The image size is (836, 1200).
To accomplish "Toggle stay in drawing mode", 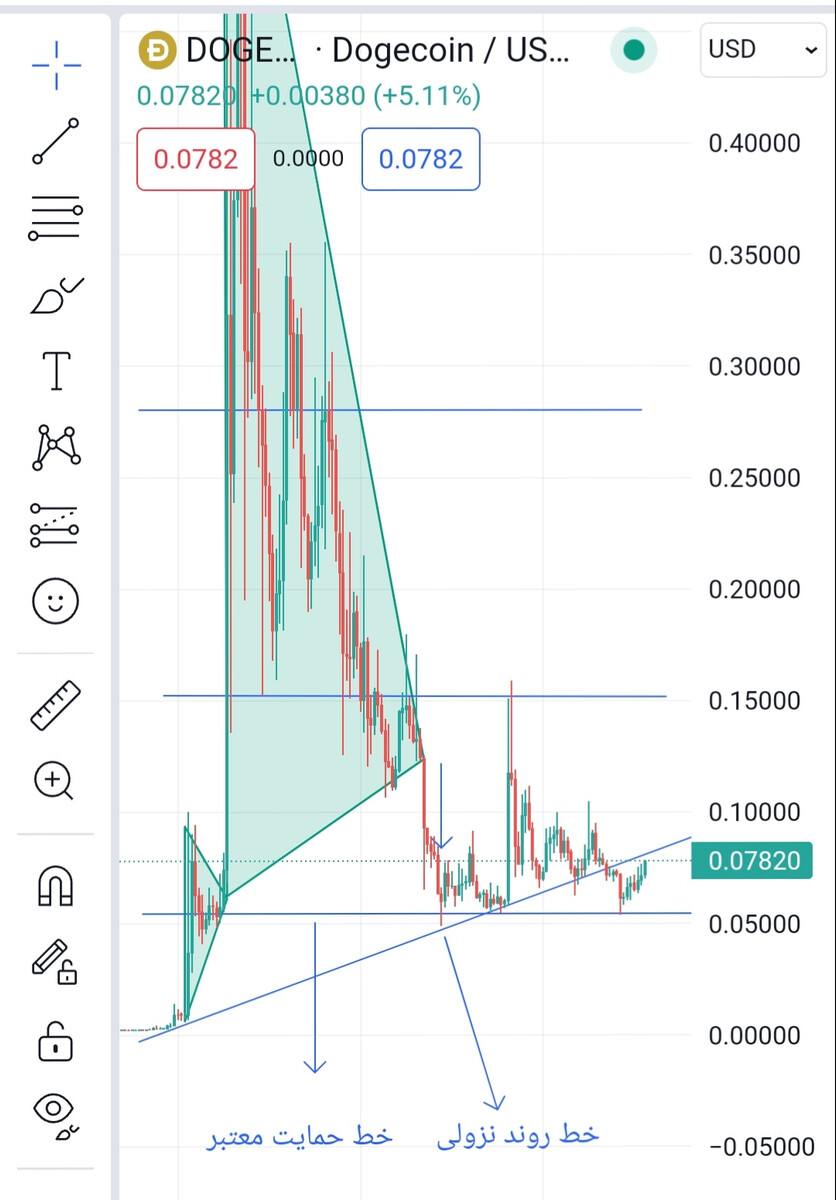I will click(x=56, y=962).
